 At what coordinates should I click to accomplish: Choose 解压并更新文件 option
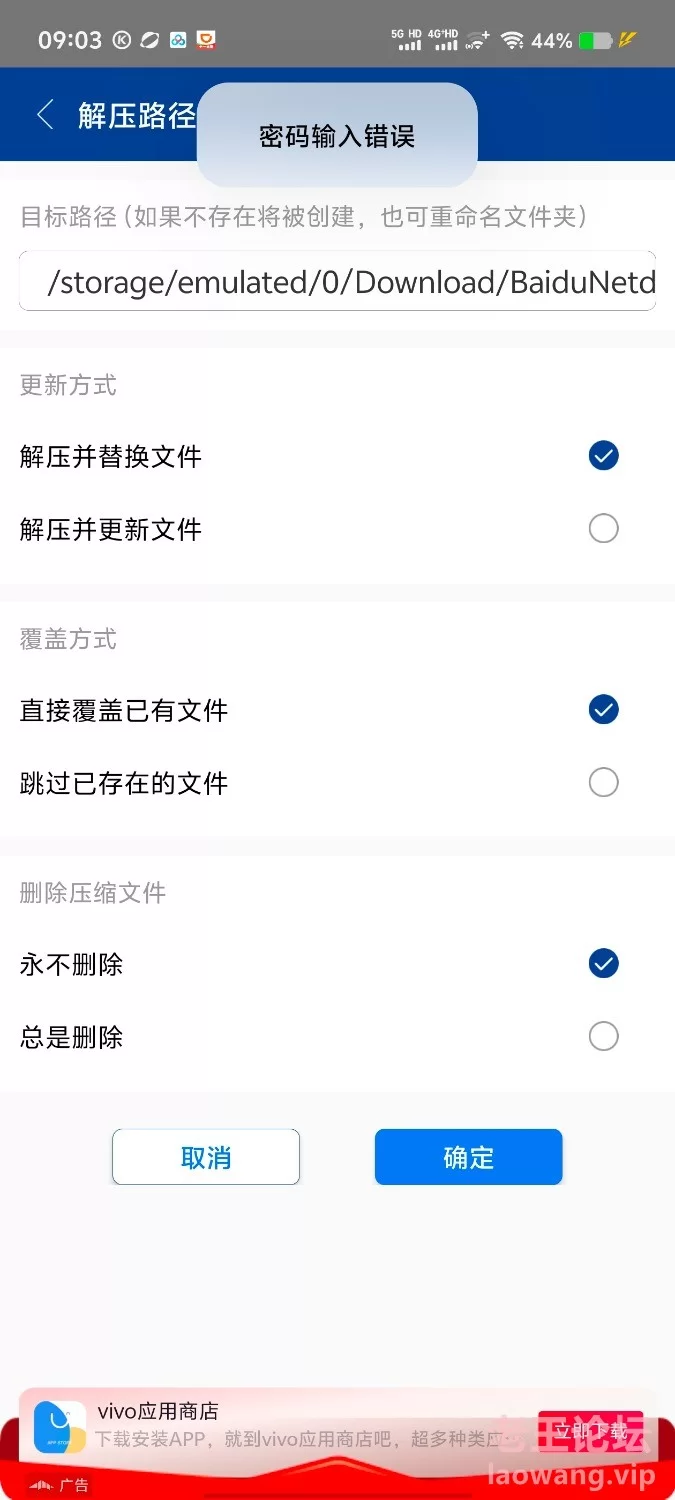coord(603,528)
